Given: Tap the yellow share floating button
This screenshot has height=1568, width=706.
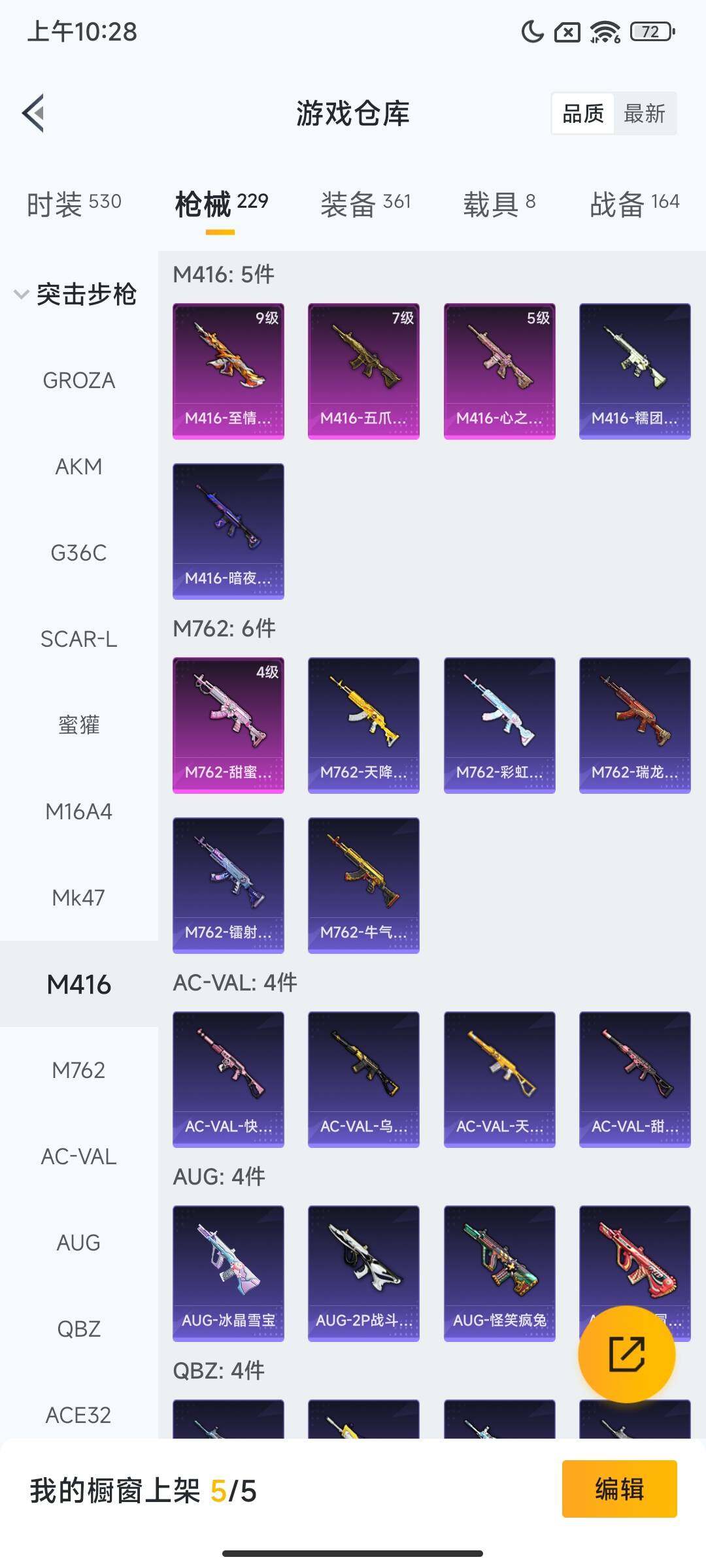Looking at the screenshot, I should point(626,1354).
